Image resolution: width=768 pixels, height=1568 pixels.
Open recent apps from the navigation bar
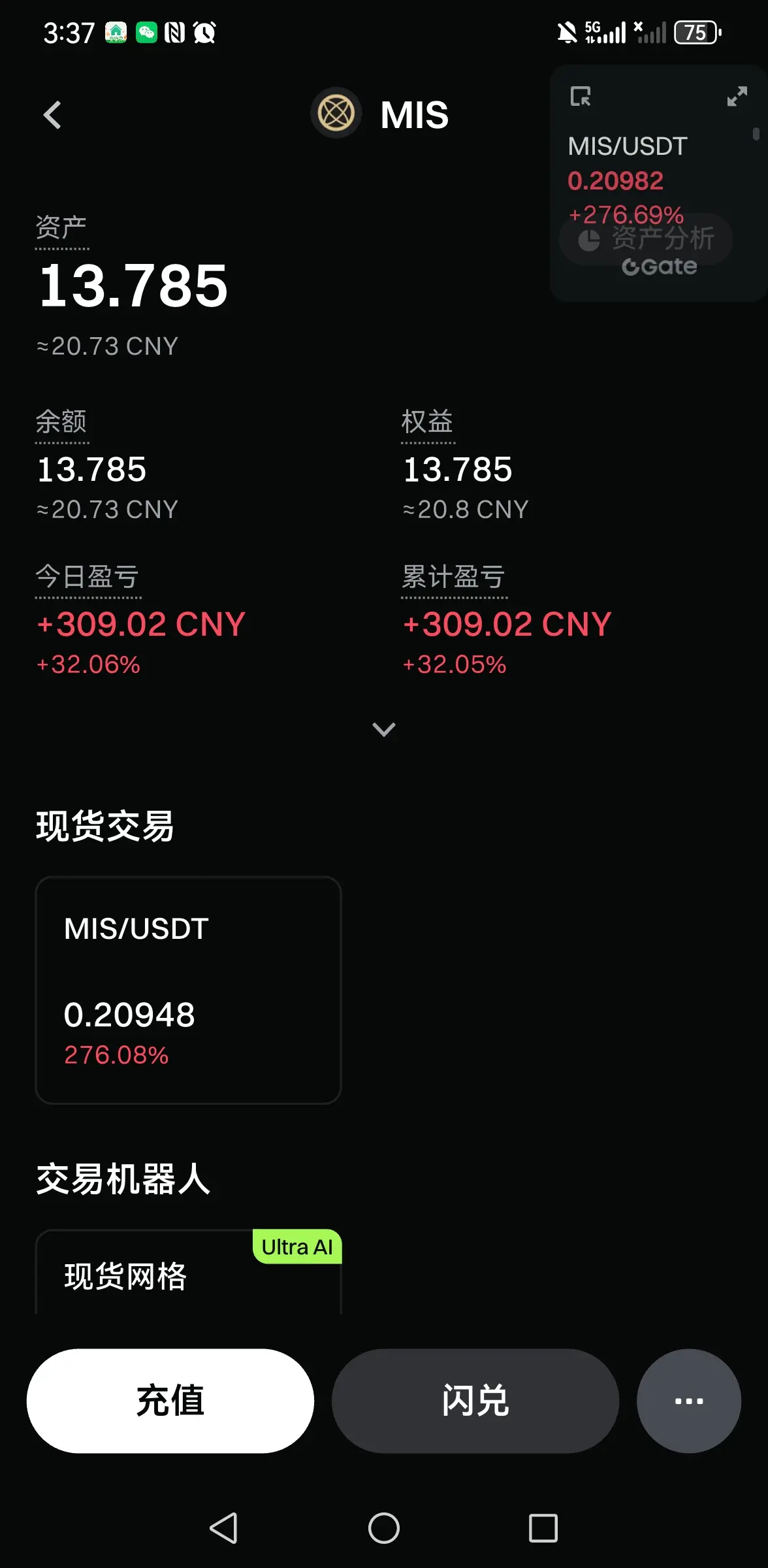(543, 1528)
